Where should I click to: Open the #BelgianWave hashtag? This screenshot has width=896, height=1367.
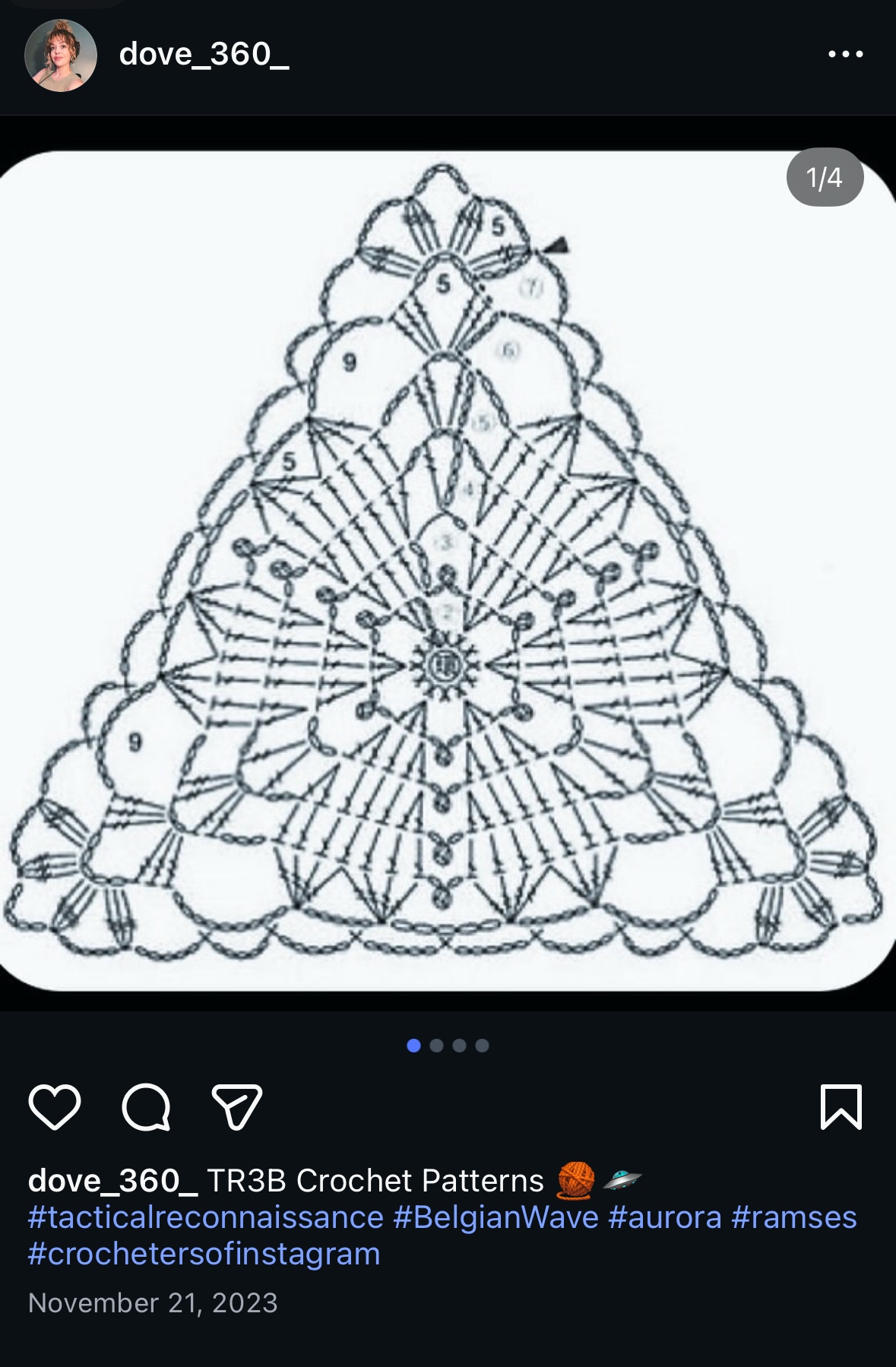[x=495, y=1217]
